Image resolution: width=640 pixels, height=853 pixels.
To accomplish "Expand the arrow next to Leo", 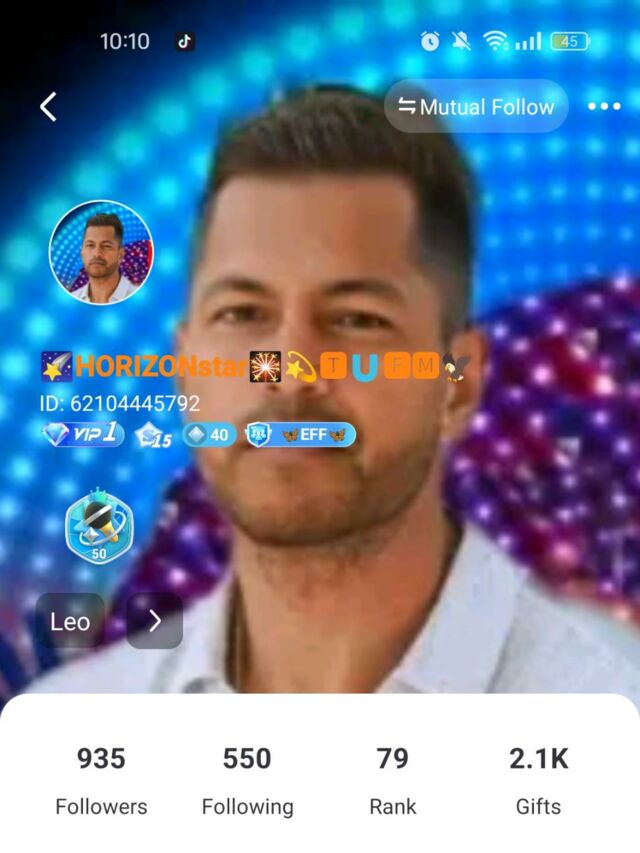I will [155, 621].
